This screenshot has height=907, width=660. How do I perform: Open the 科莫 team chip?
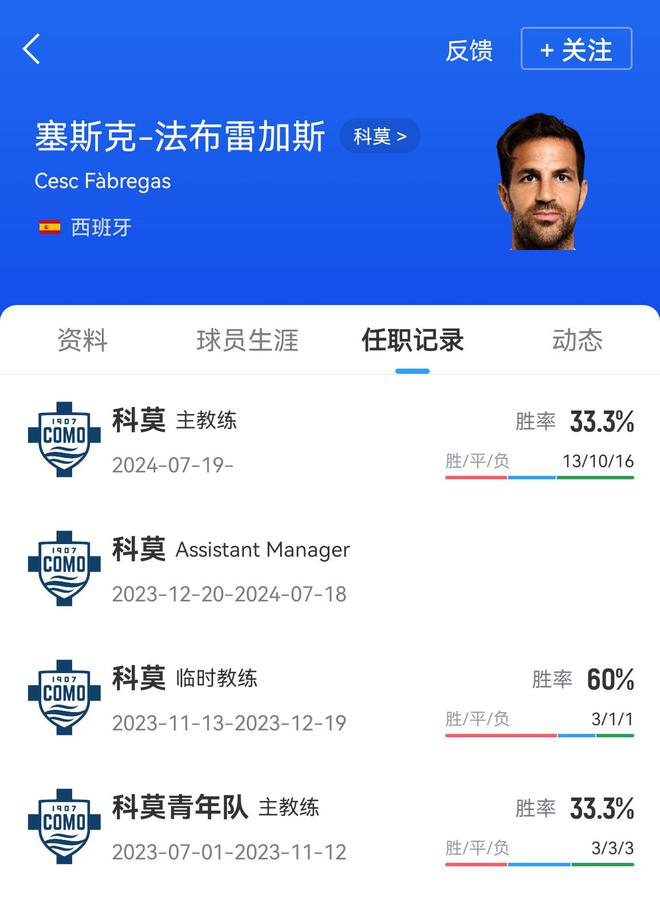tap(380, 137)
